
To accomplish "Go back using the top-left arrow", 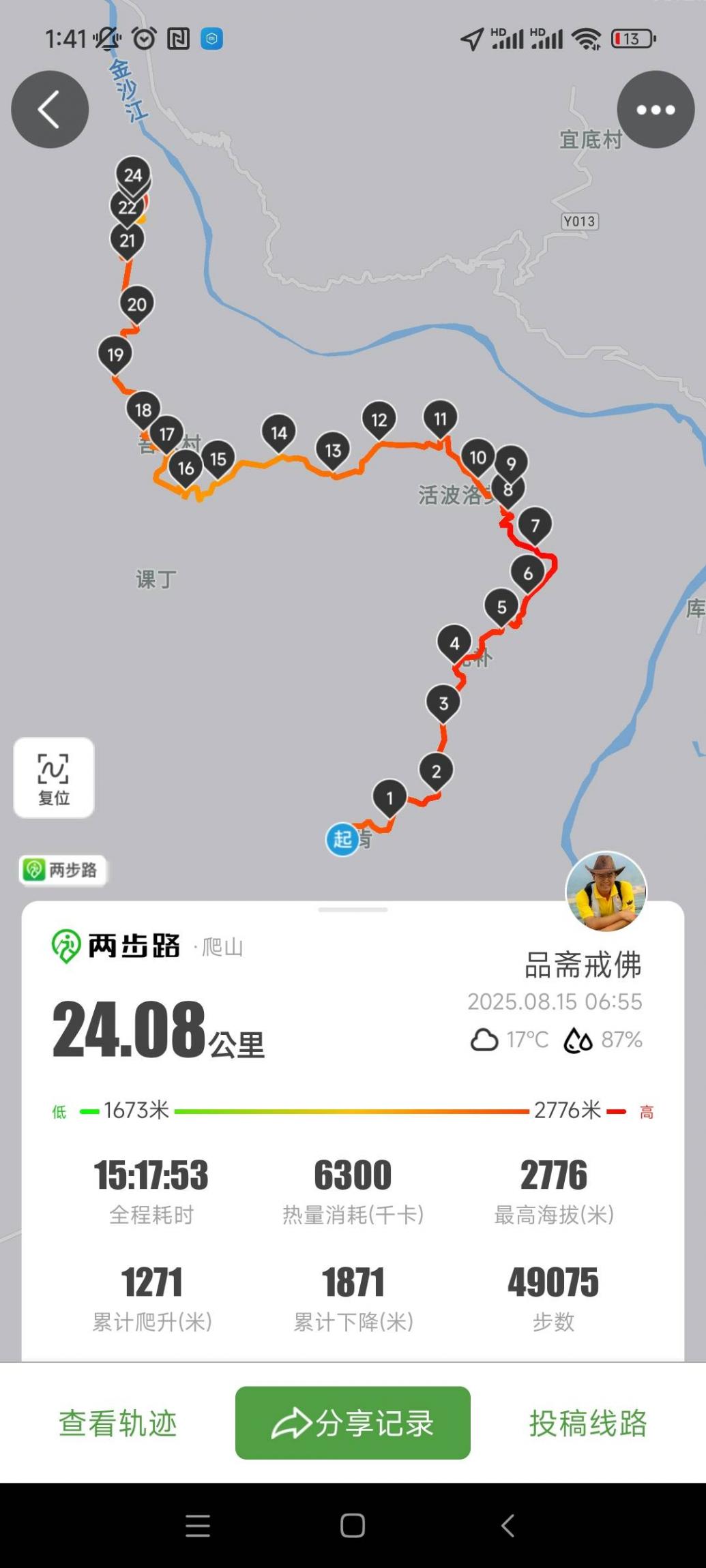I will 50,110.
